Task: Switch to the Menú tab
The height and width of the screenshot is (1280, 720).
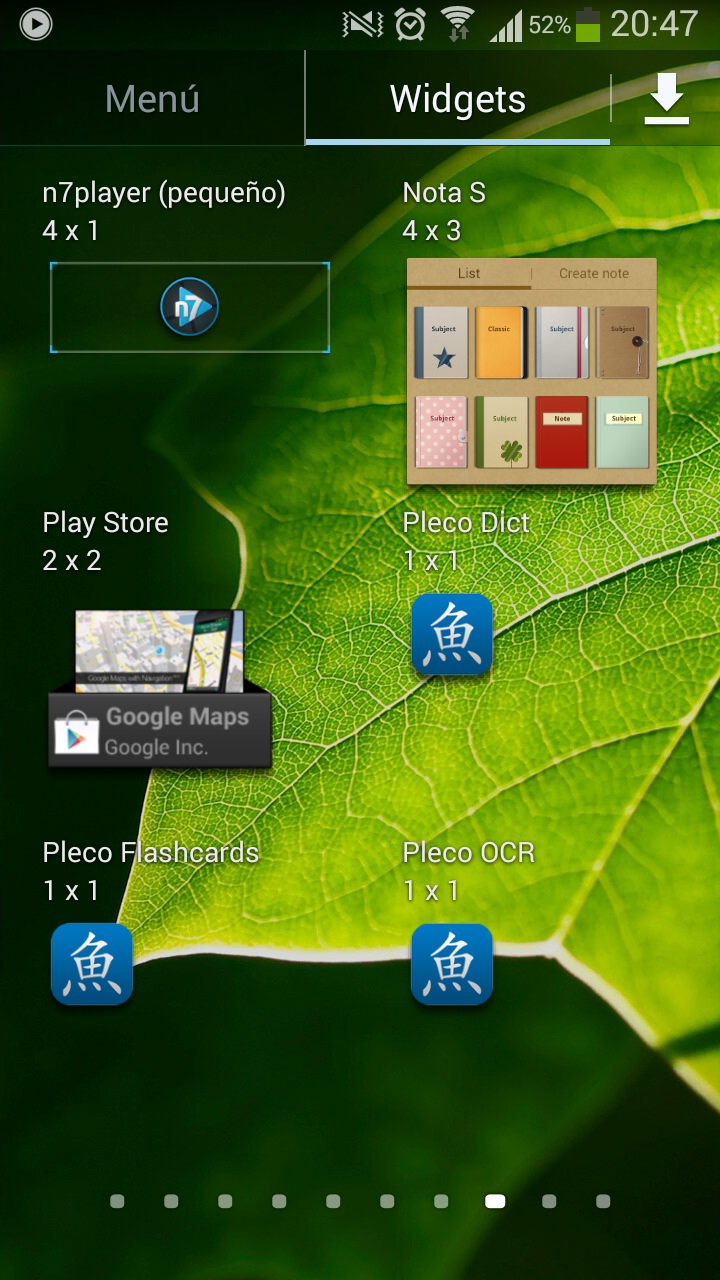Action: point(152,98)
